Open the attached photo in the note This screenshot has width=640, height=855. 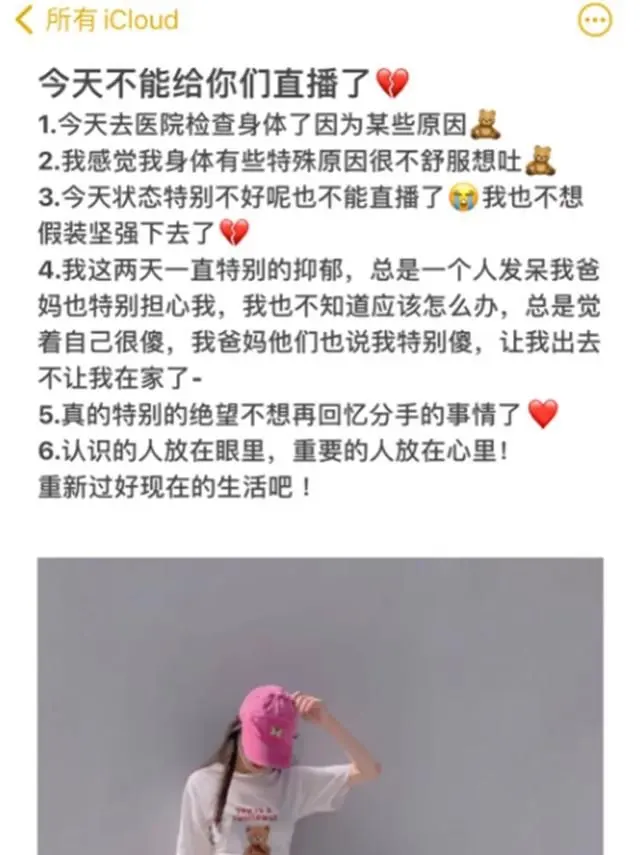pyautogui.click(x=320, y=705)
